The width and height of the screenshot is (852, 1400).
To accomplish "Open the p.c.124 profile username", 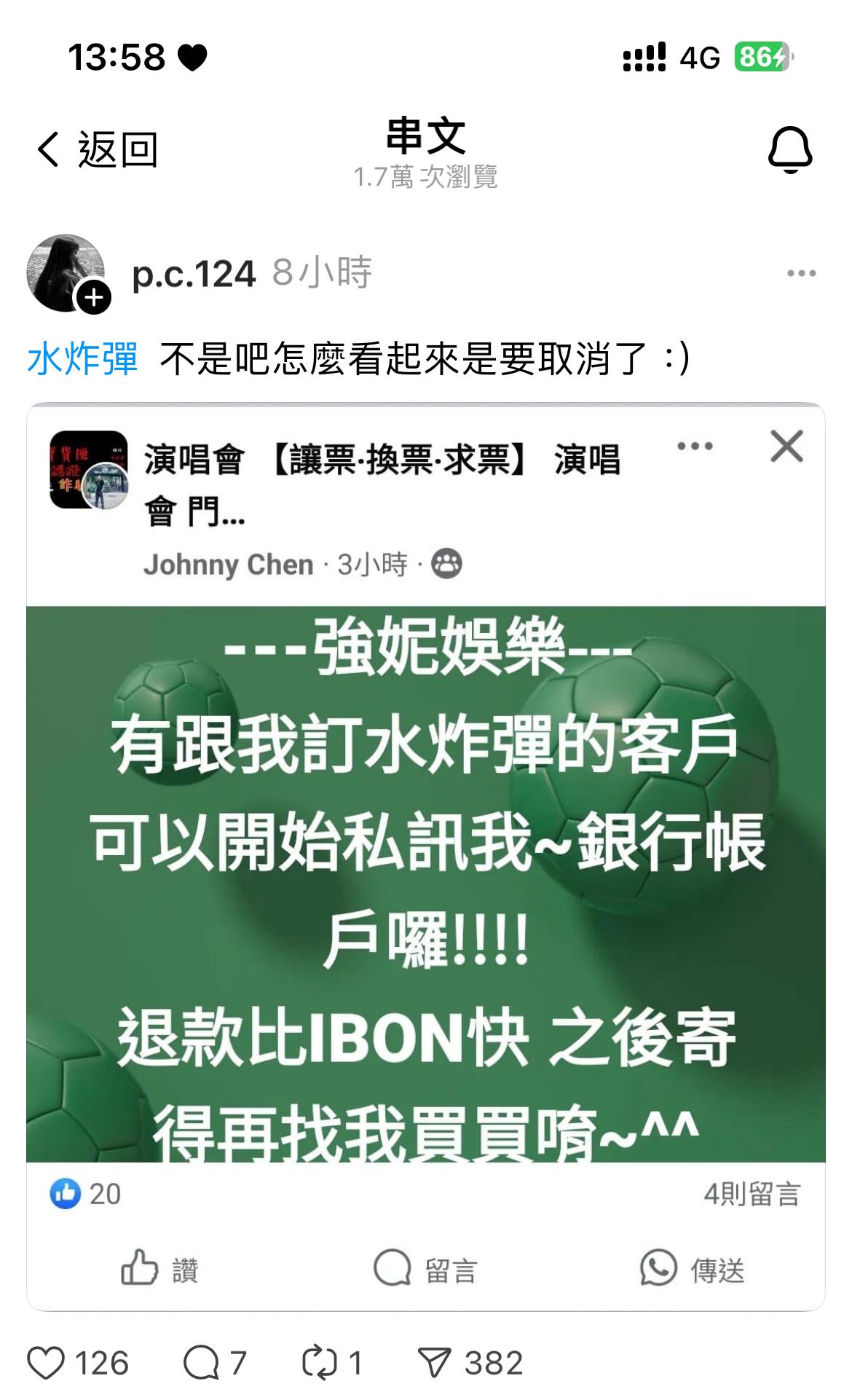I will (x=194, y=274).
